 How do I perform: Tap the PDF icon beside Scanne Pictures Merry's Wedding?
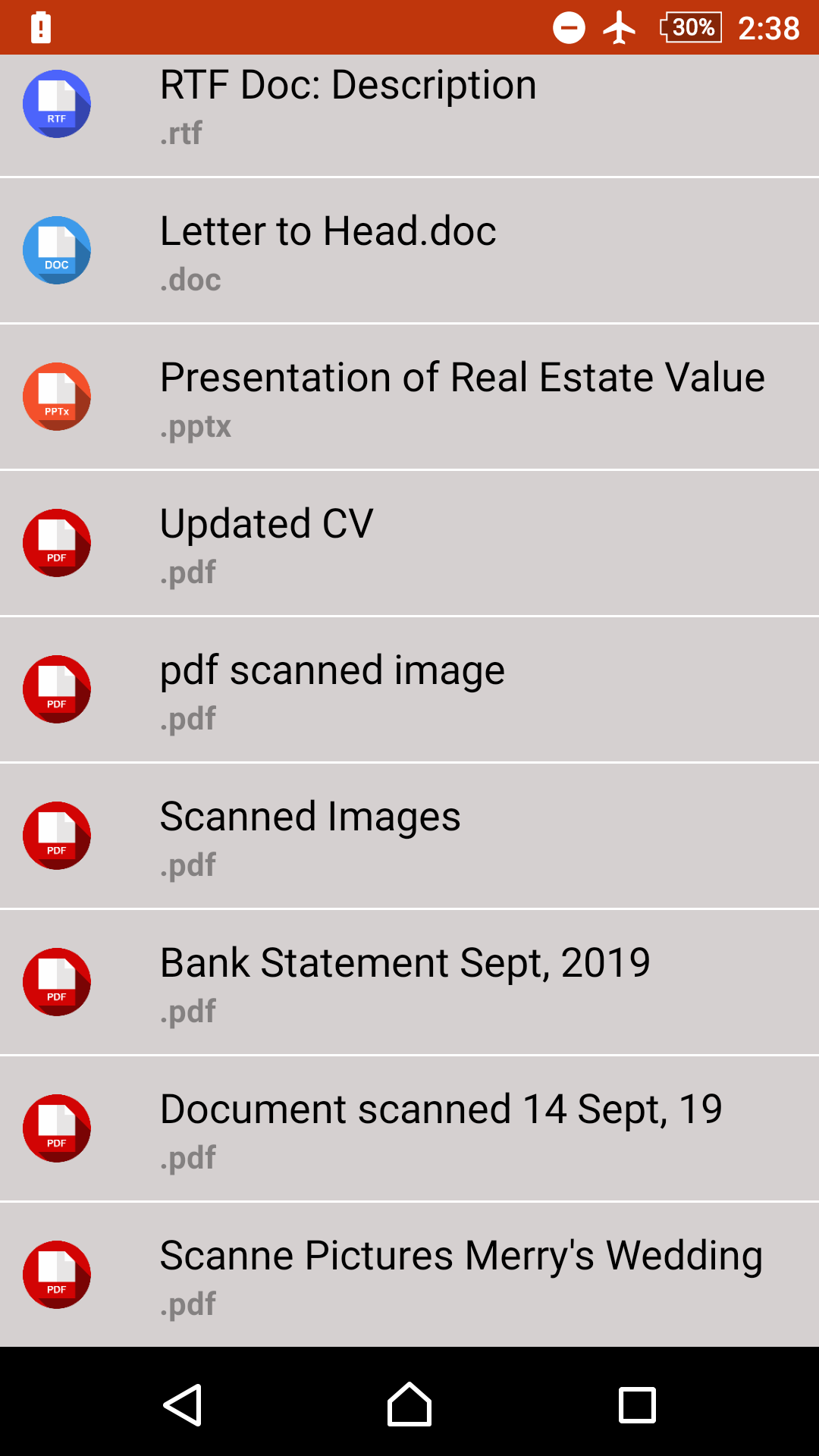pos(57,1275)
